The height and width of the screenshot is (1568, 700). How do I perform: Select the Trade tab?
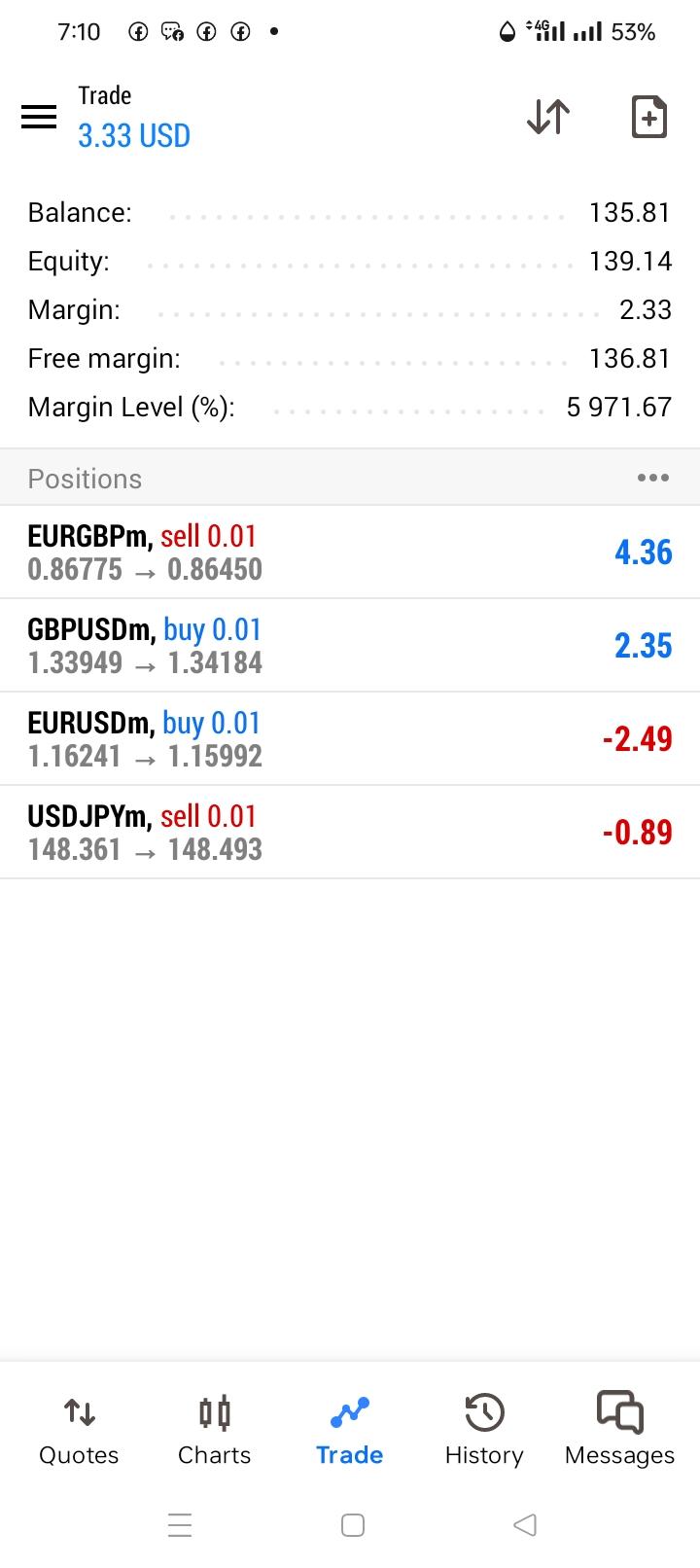[x=349, y=1430]
